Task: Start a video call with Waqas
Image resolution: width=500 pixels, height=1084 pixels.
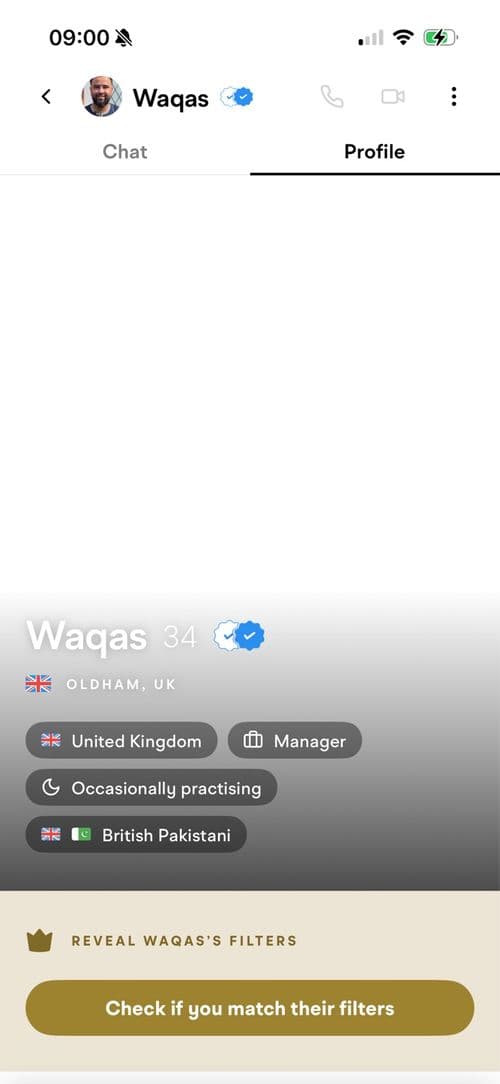Action: 393,97
